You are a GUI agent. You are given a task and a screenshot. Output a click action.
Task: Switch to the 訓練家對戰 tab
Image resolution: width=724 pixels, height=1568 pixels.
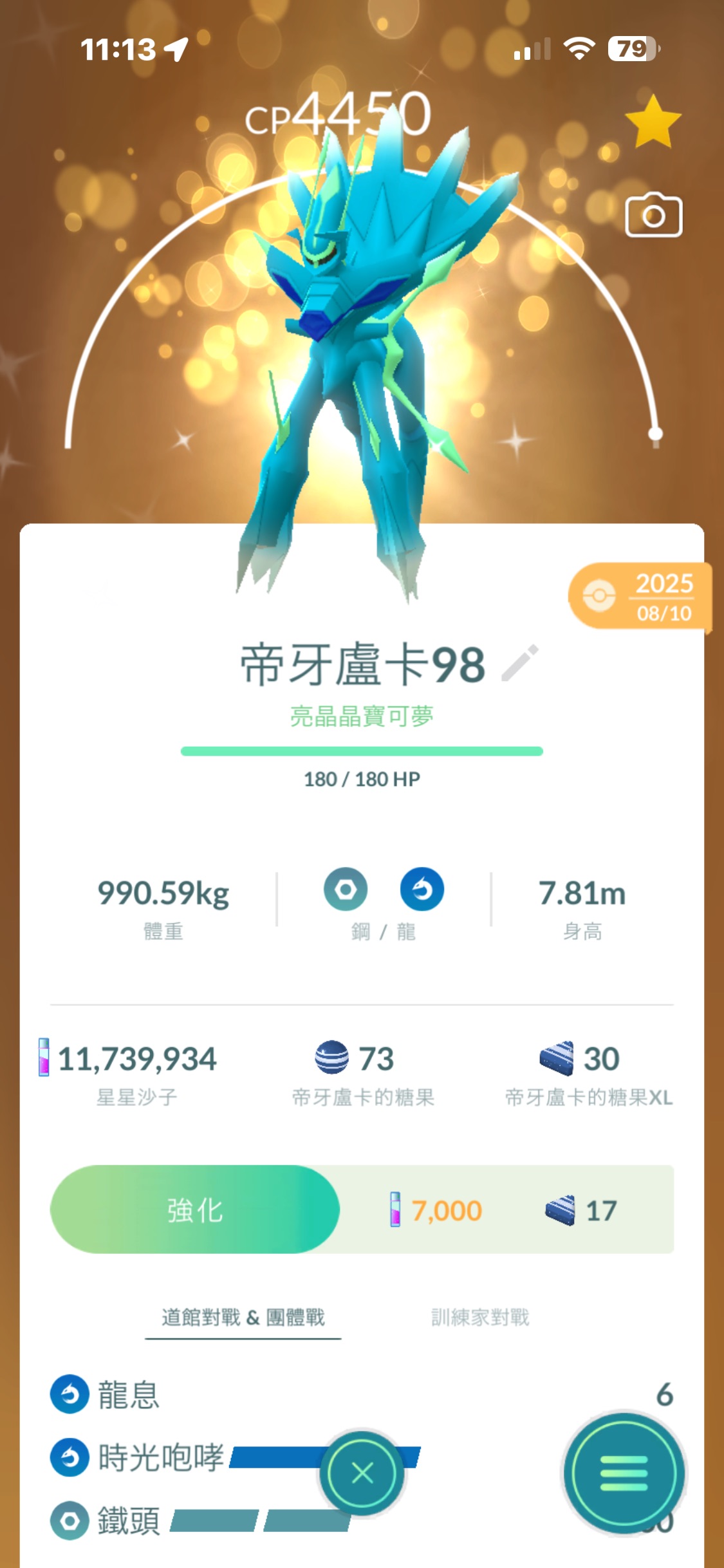tap(480, 1318)
